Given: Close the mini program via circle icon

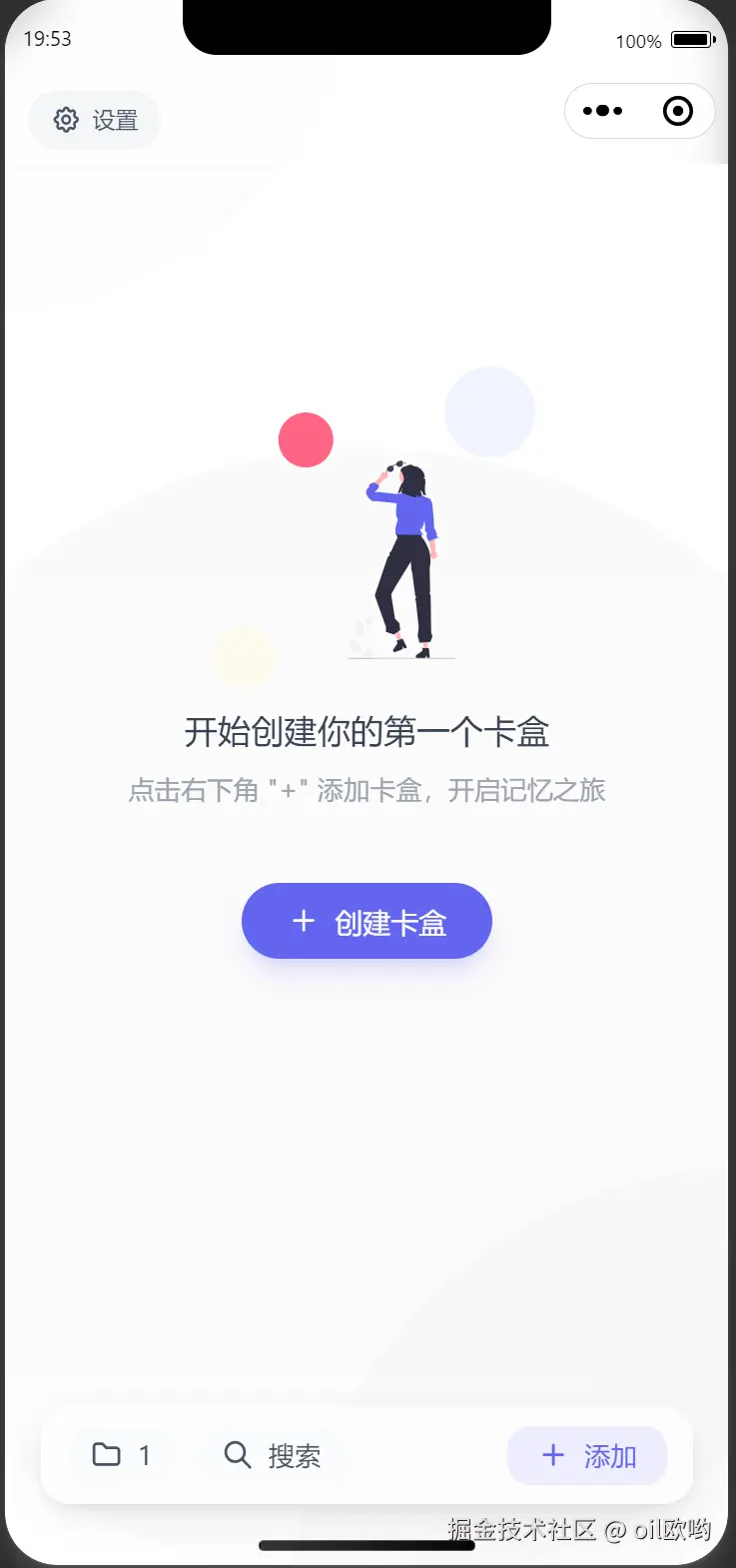Looking at the screenshot, I should pyautogui.click(x=678, y=111).
